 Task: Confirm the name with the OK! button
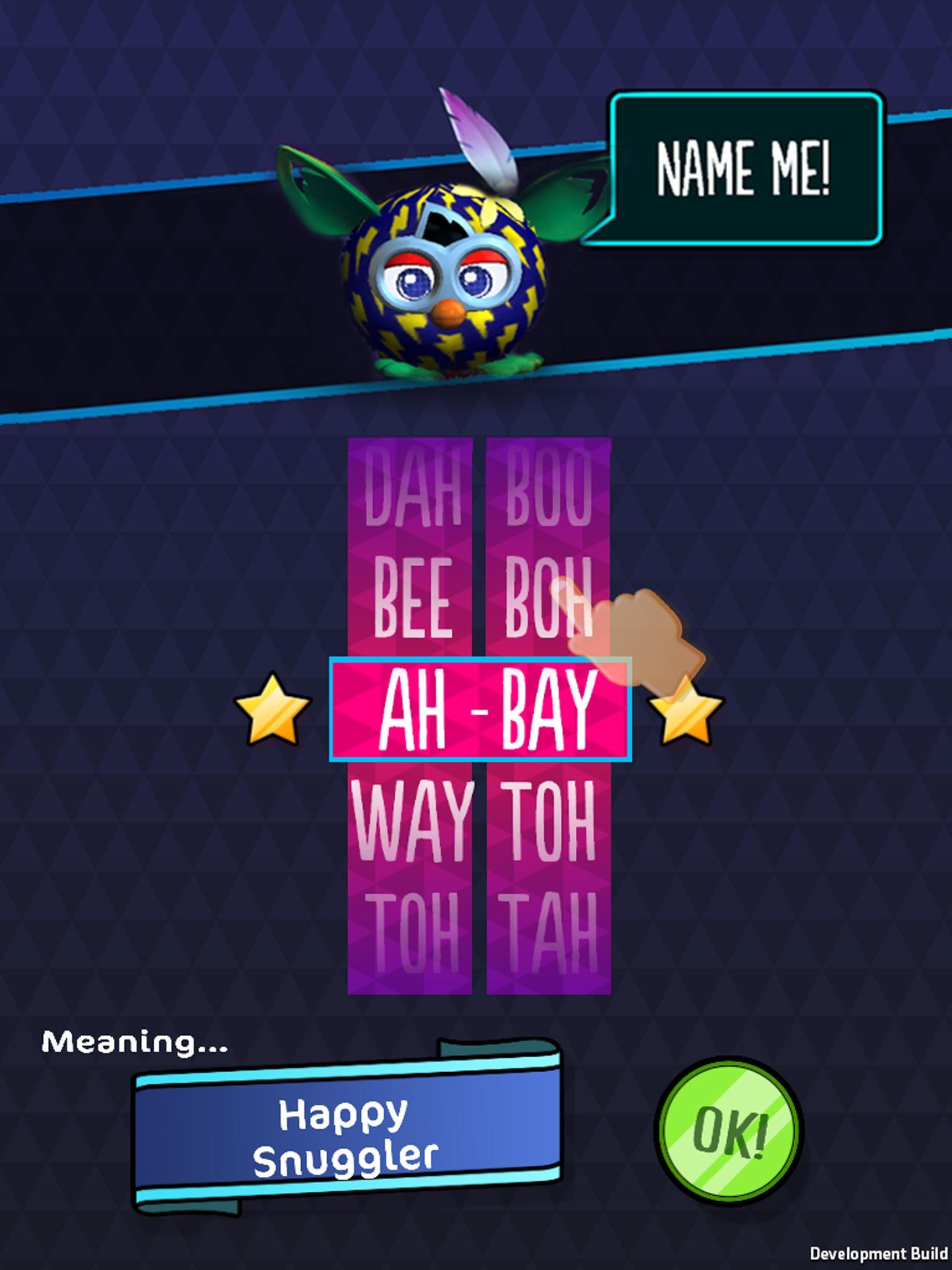tap(729, 1131)
